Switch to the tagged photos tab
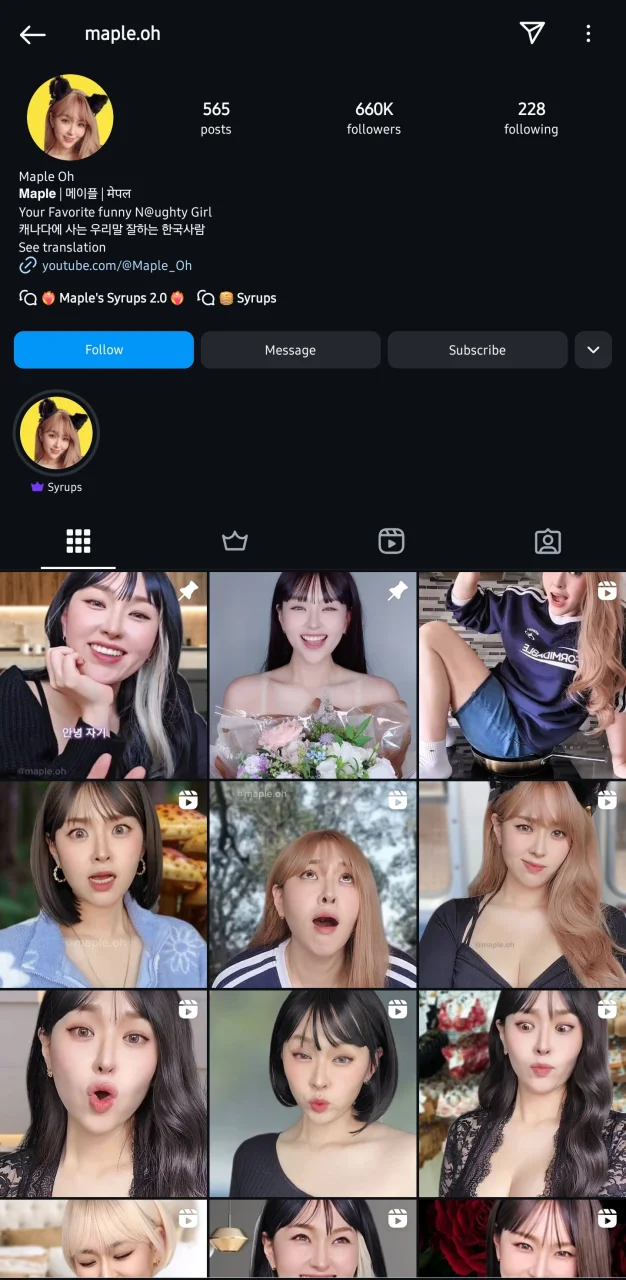Screen dimensions: 626x1280 (x=548, y=541)
